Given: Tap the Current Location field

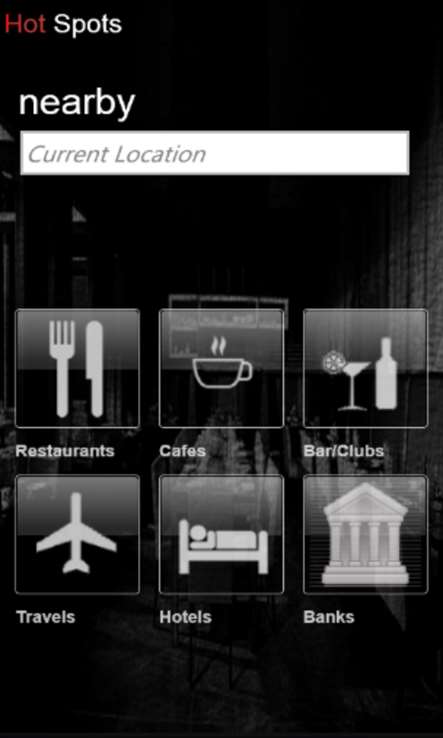Looking at the screenshot, I should pos(215,153).
